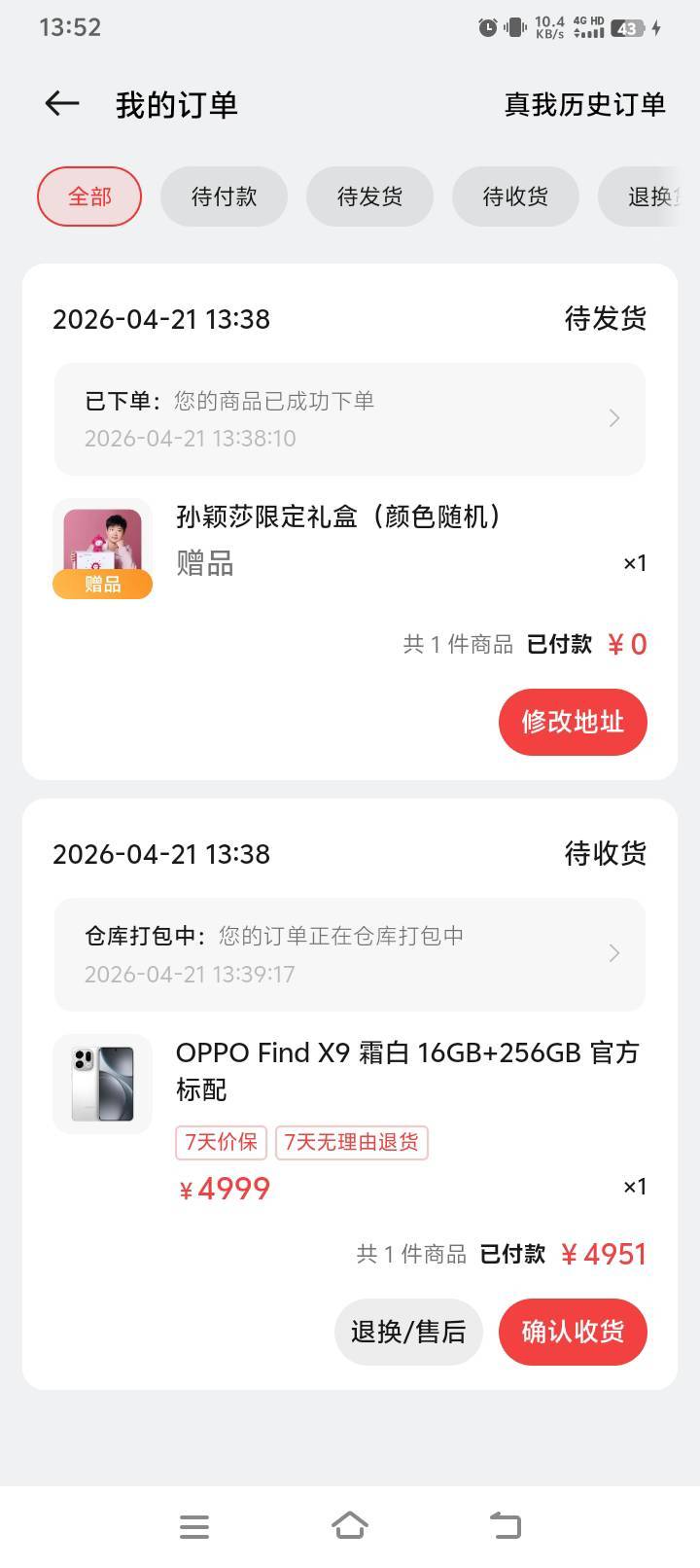Image resolution: width=700 pixels, height=1568 pixels.
Task: Switch to the 待付款 tab
Action: pos(224,196)
